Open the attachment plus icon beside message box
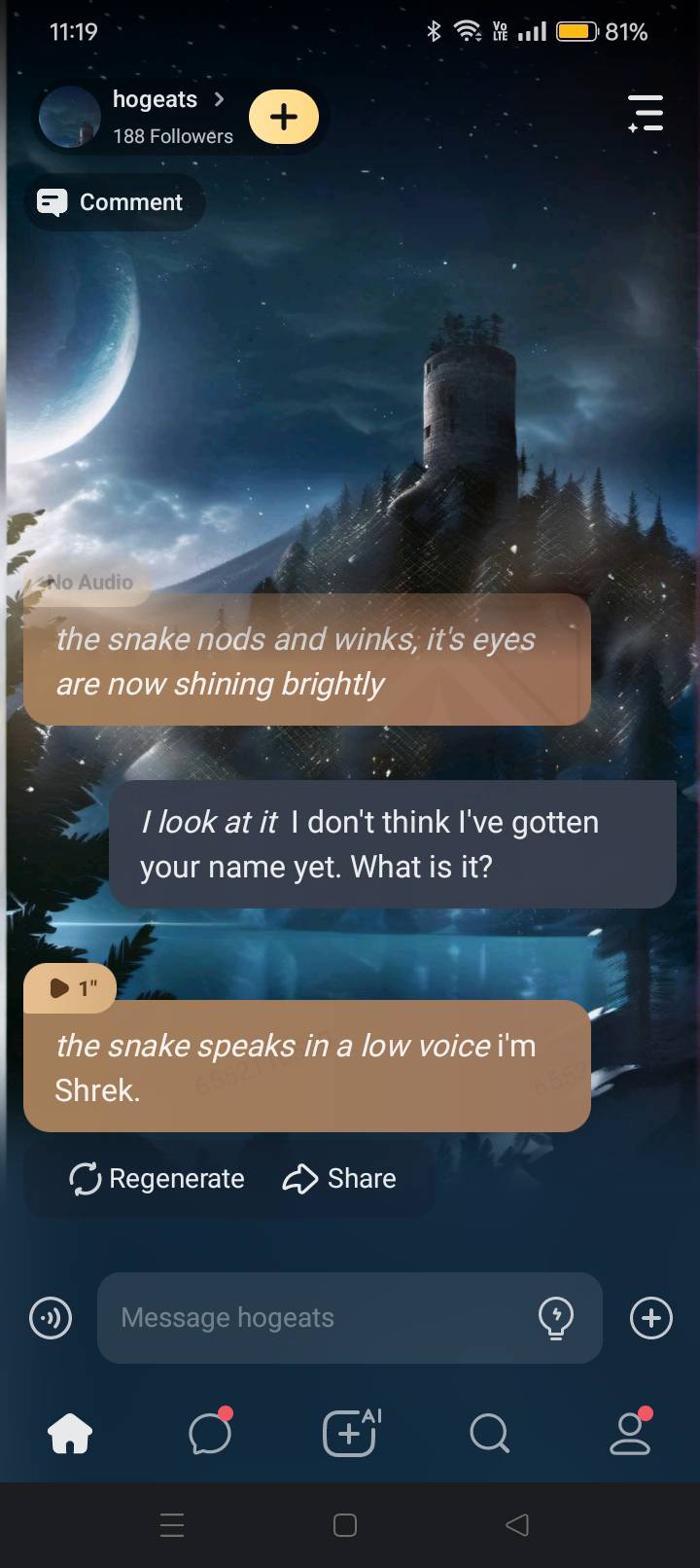Image resolution: width=700 pixels, height=1568 pixels. pos(650,1319)
